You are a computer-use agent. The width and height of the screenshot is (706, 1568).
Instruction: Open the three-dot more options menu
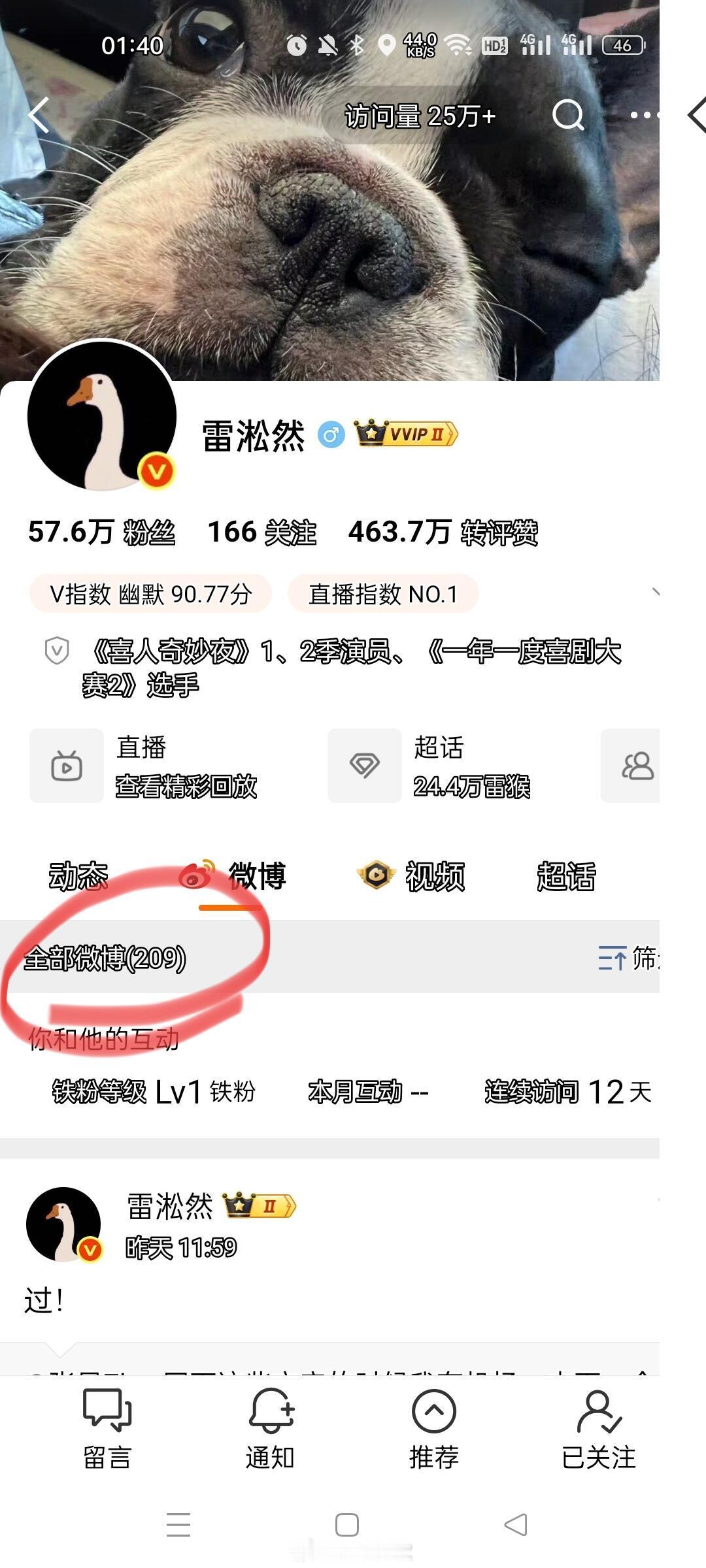coord(646,115)
